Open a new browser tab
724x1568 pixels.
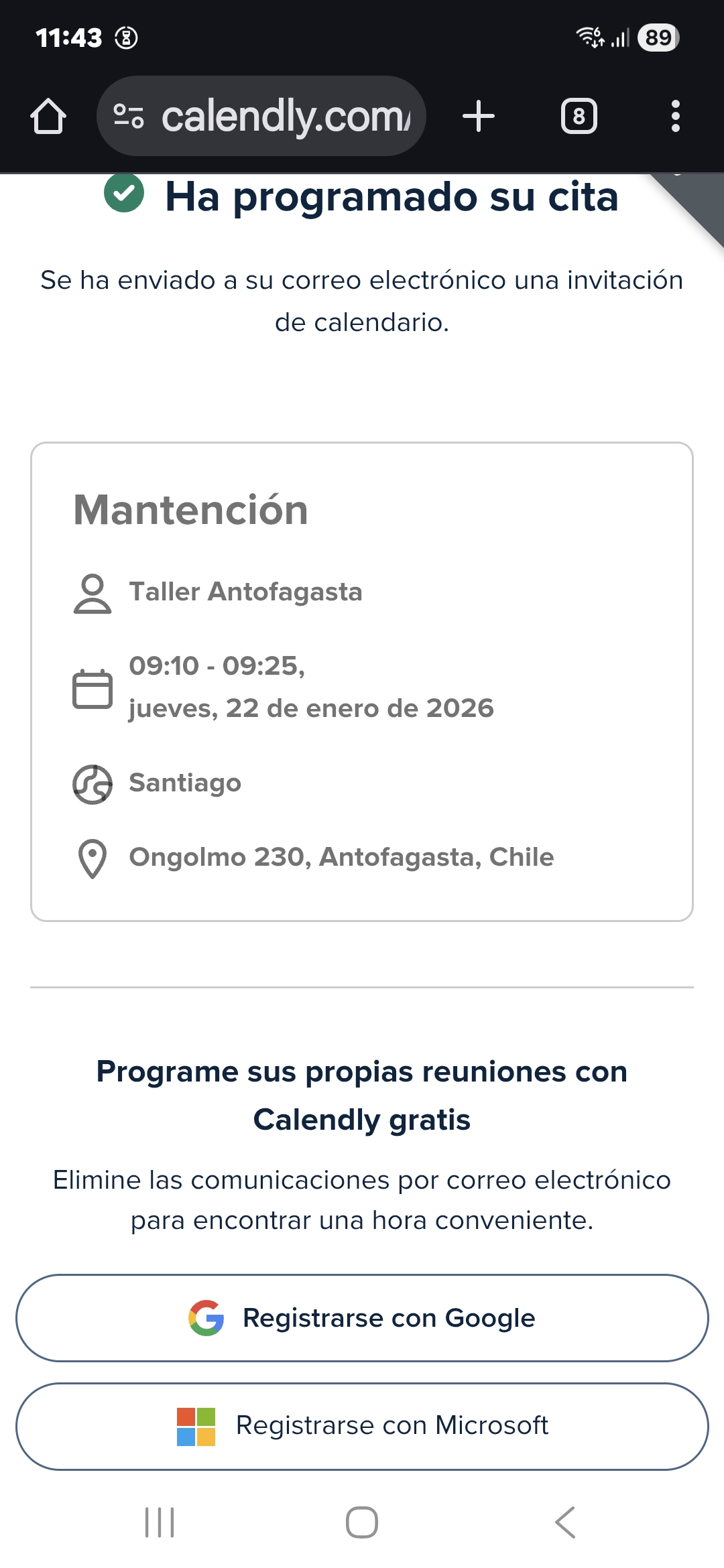(479, 117)
